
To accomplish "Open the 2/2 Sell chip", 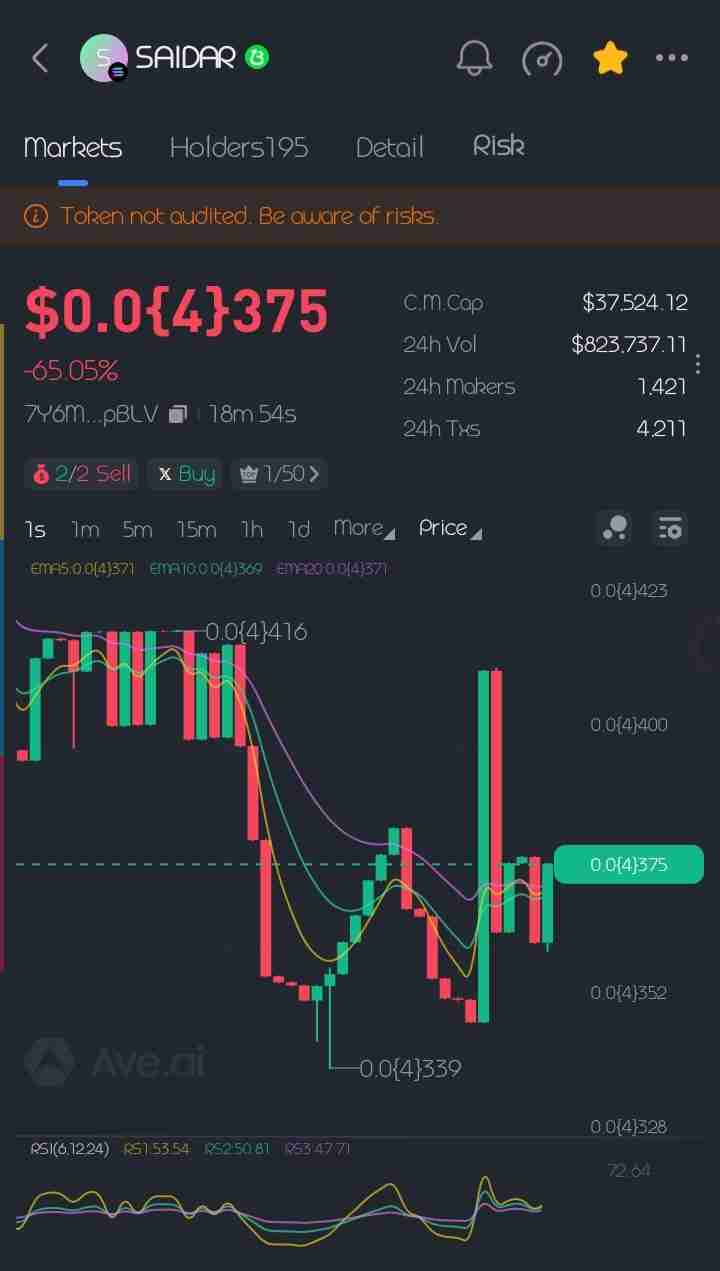I will click(x=82, y=474).
